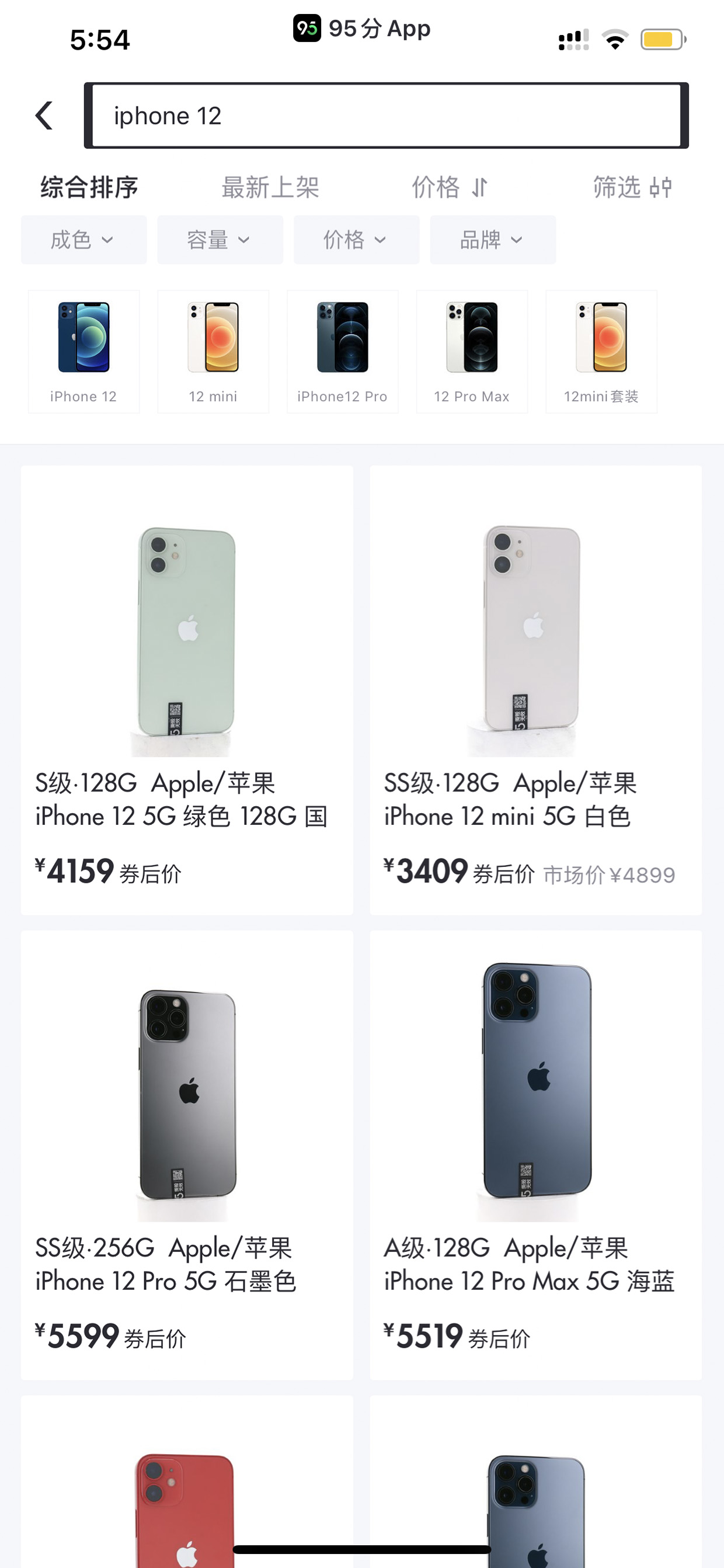Viewport: 724px width, 1568px height.
Task: Expand the 成色 dropdown
Action: 84,240
